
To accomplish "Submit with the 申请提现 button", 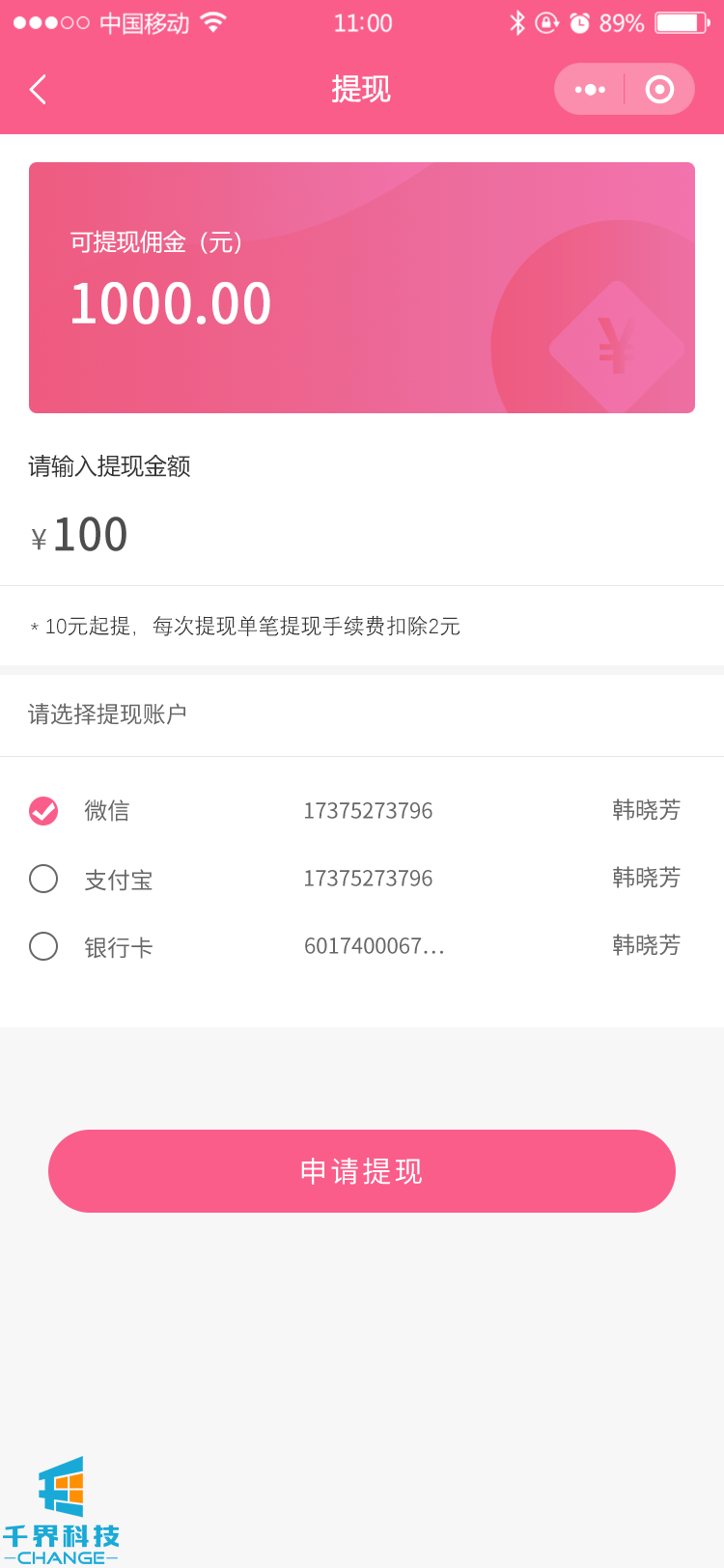I will click(x=362, y=1171).
